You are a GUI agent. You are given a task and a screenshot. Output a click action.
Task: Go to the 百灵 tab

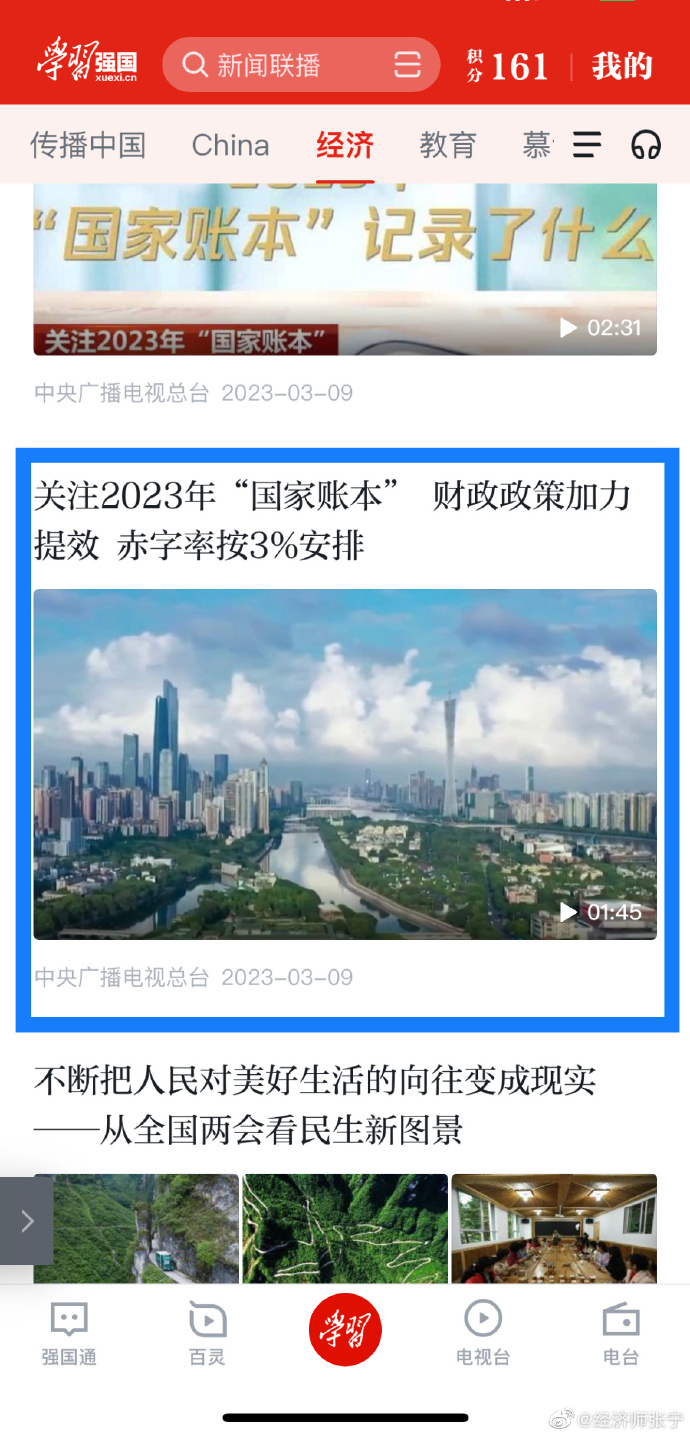207,1334
